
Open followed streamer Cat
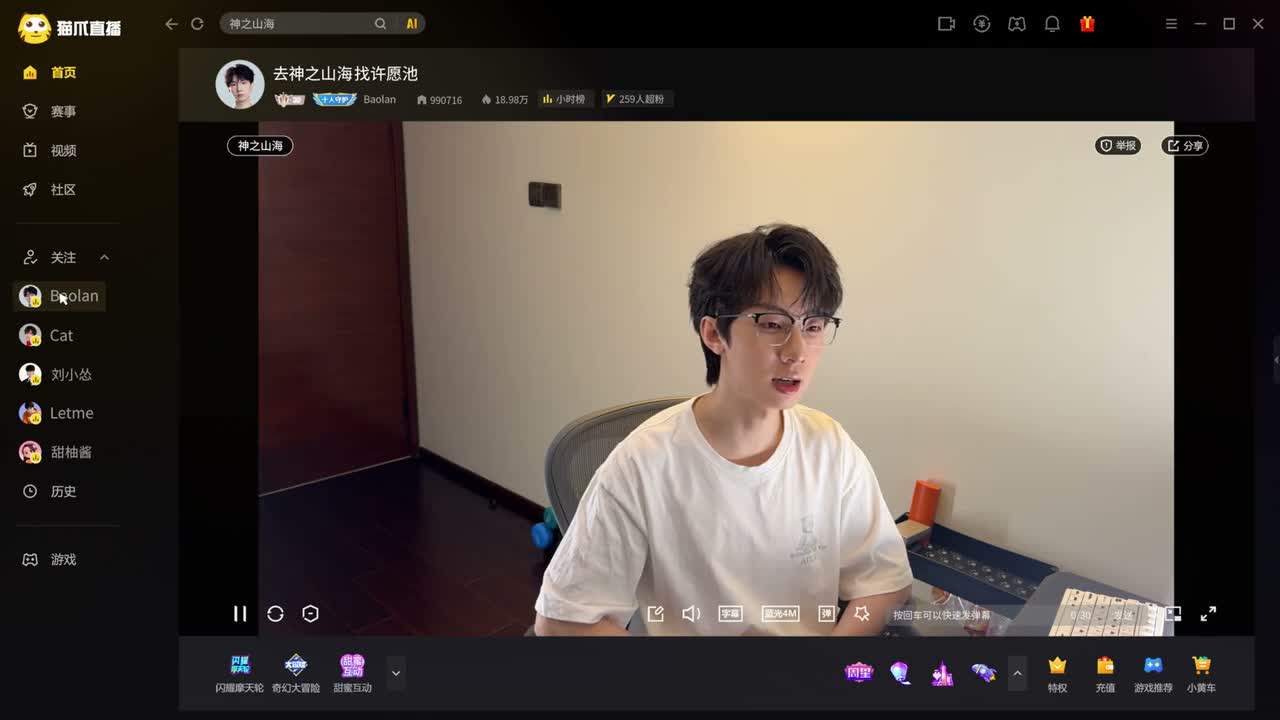pos(60,335)
